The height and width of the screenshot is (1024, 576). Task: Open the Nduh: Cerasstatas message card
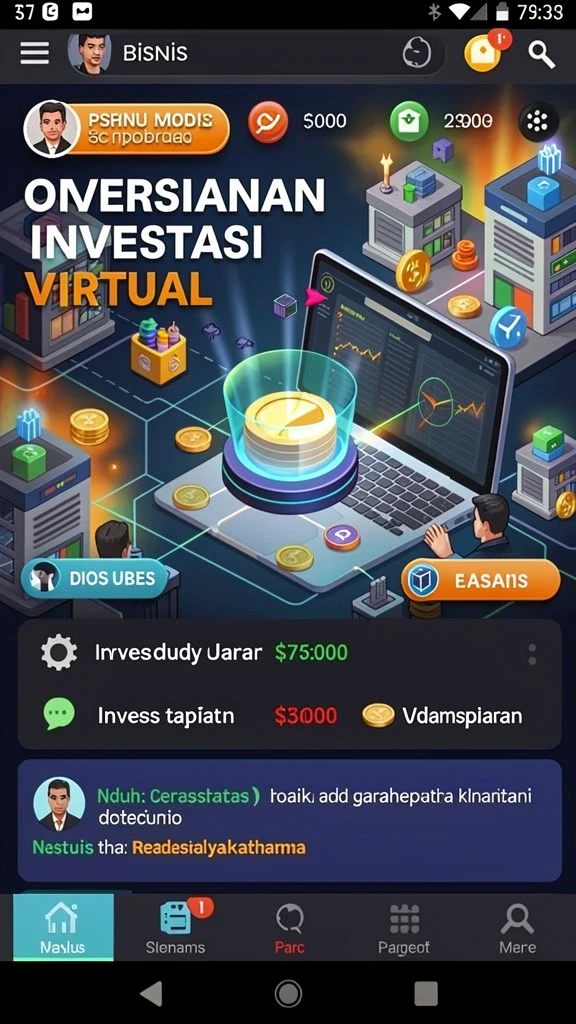(x=289, y=820)
